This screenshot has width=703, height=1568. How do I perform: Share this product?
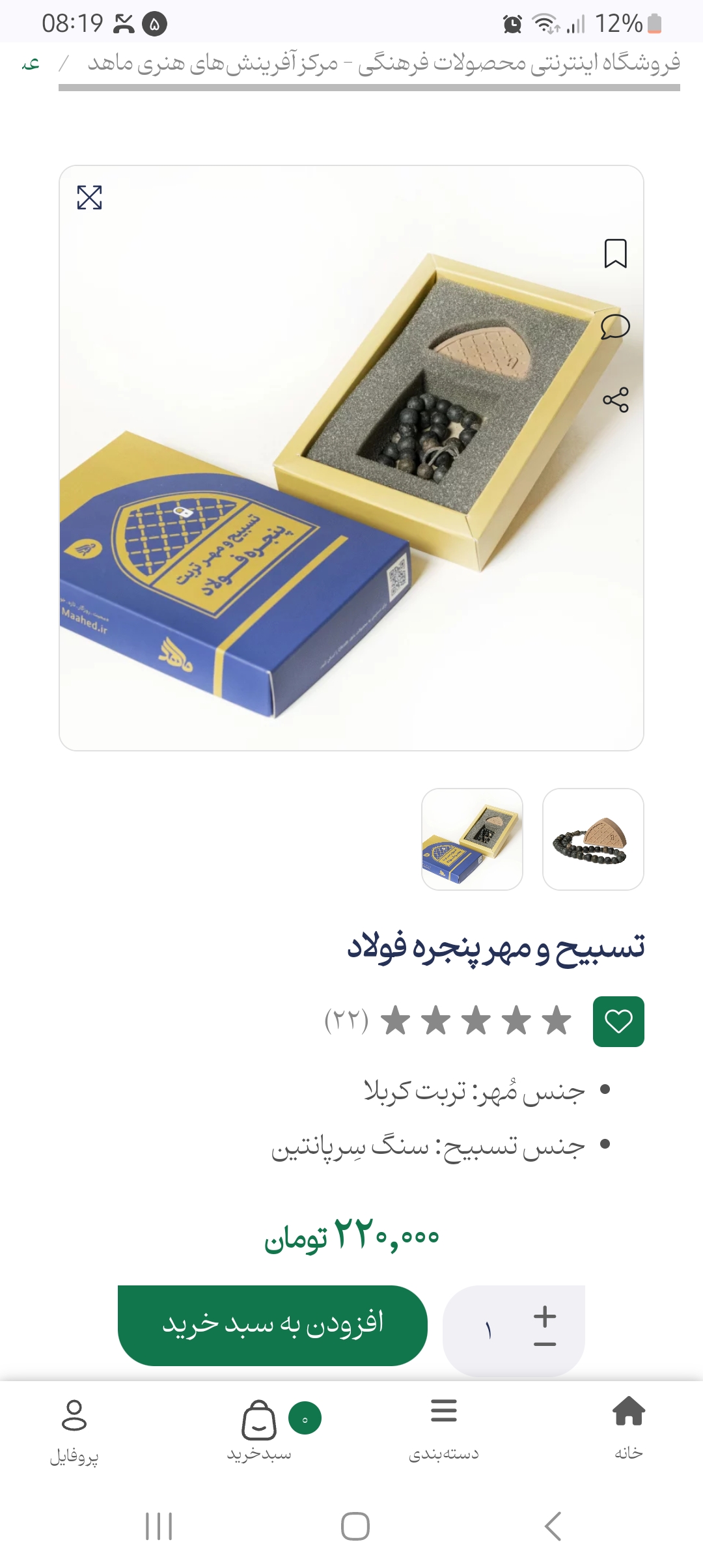tap(615, 399)
